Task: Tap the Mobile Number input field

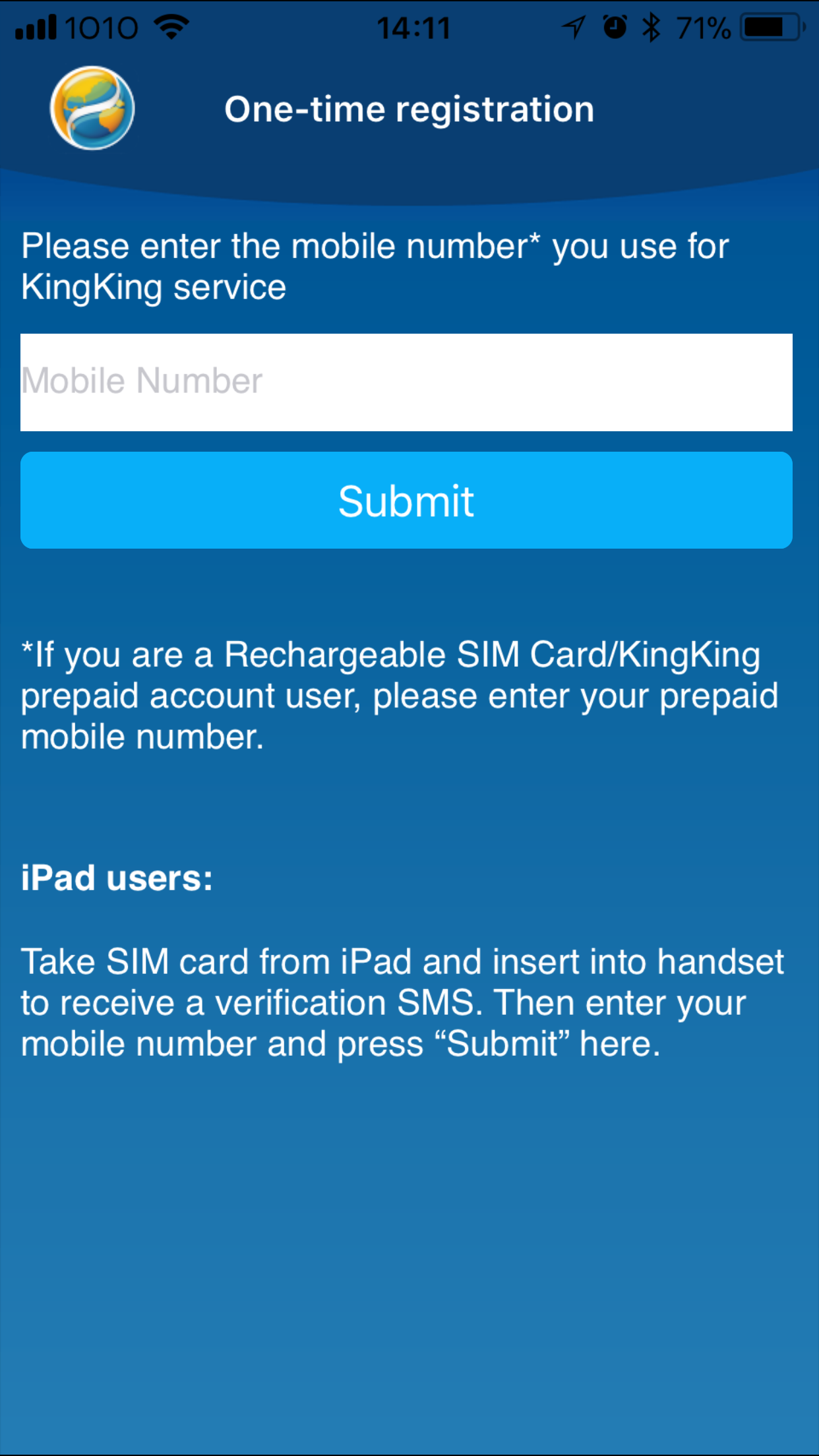Action: tap(406, 382)
